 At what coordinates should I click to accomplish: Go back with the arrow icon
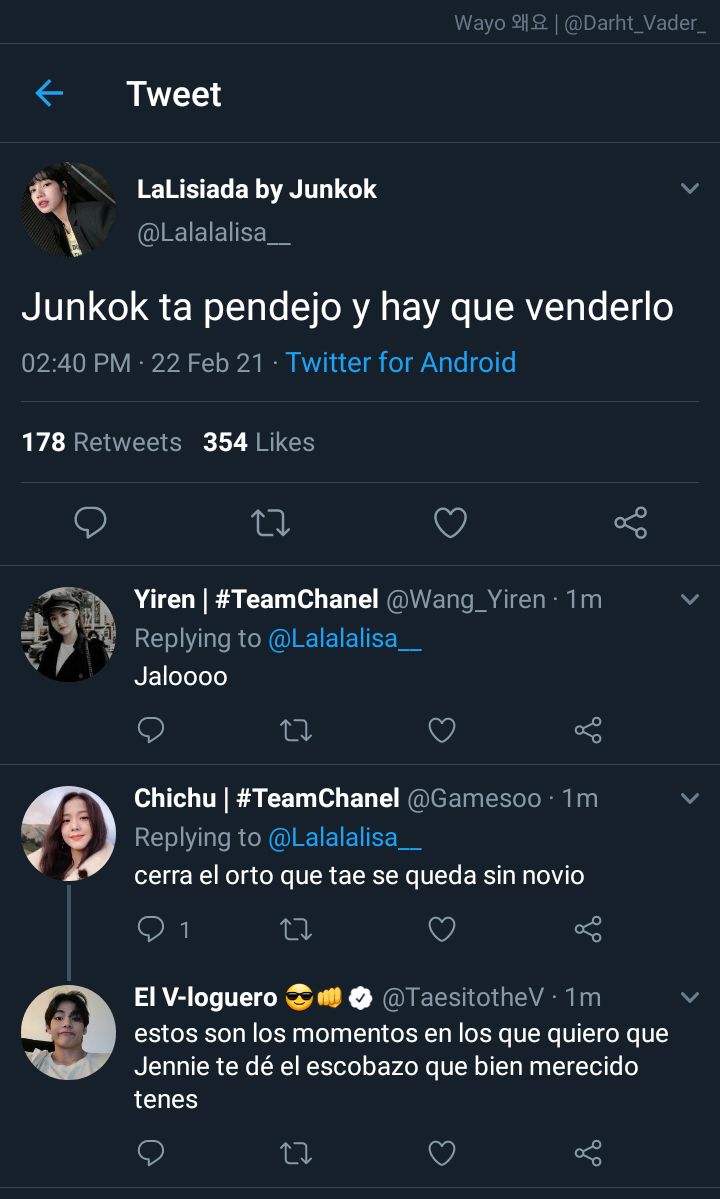(x=49, y=94)
